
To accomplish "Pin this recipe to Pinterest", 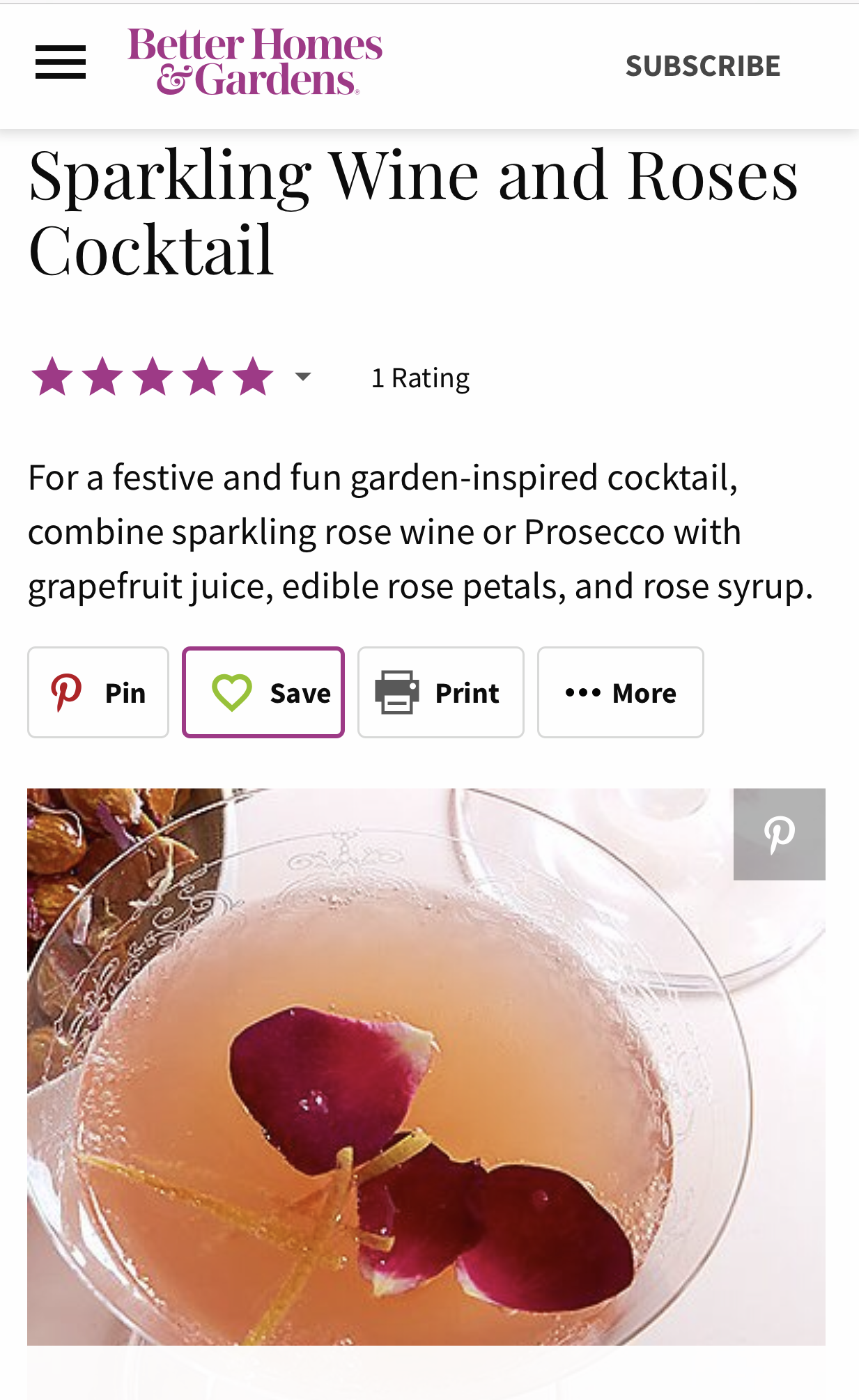I will click(98, 692).
